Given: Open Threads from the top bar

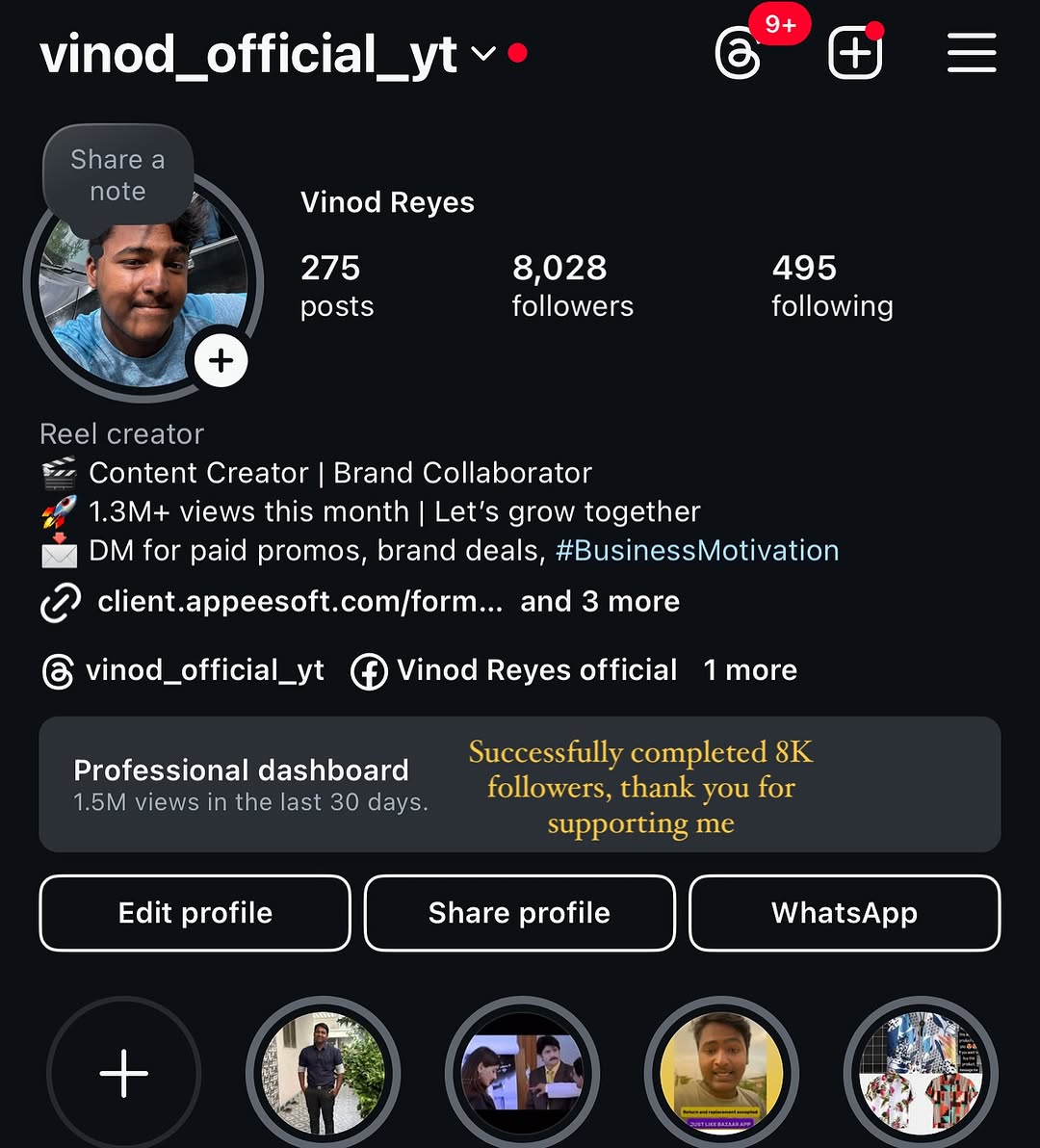Looking at the screenshot, I should [x=740, y=53].
